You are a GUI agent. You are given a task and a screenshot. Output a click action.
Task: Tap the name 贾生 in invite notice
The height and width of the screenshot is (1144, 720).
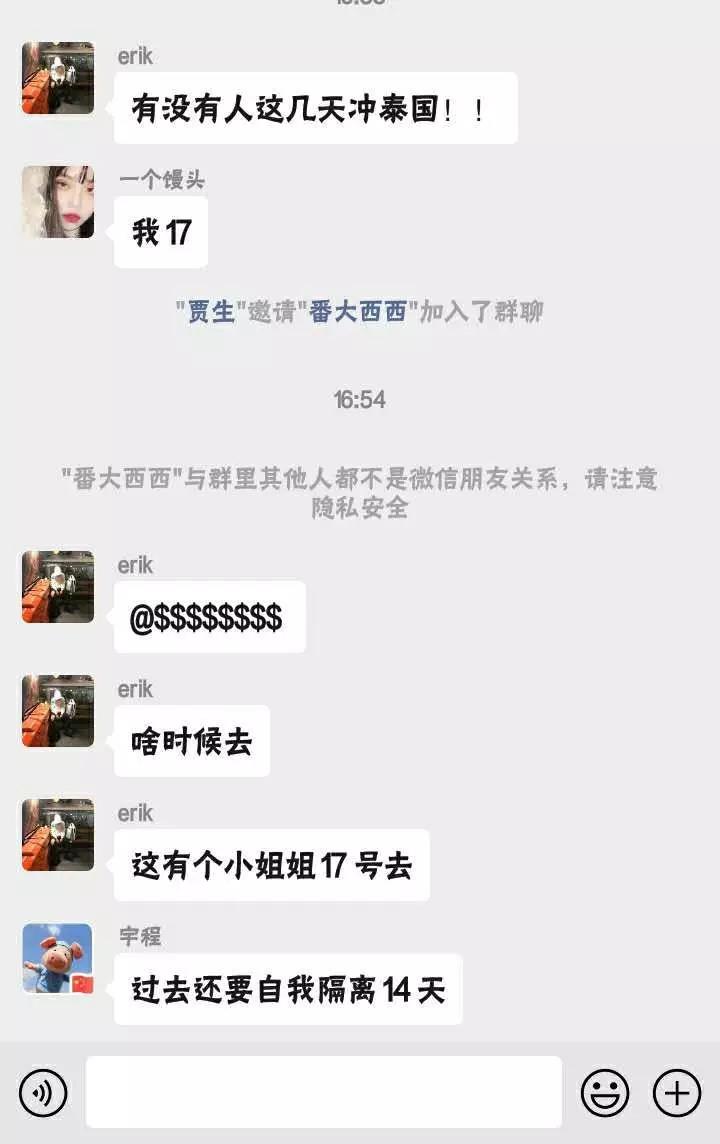tap(211, 312)
